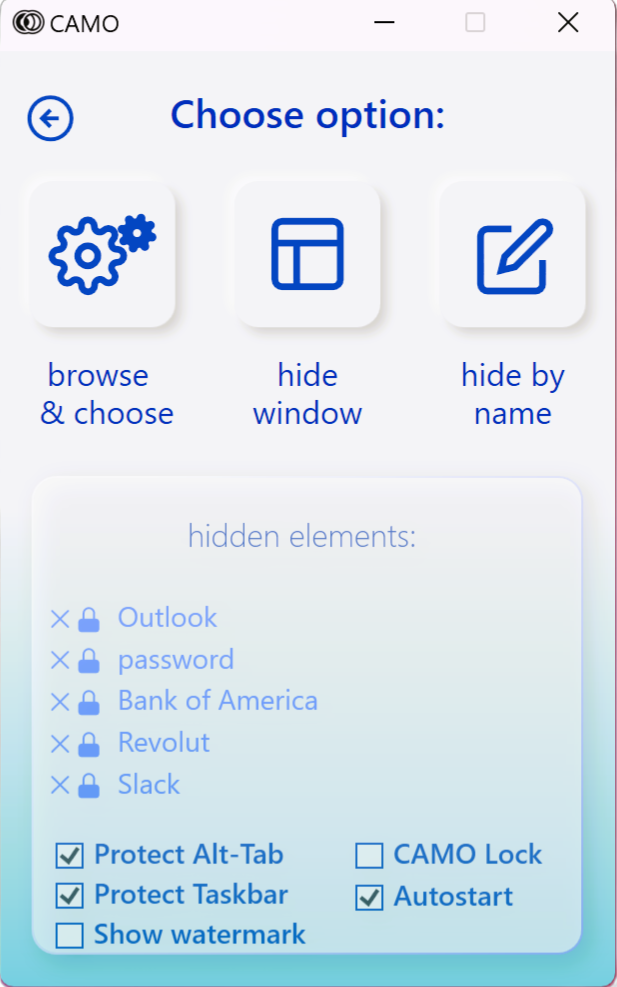617x987 pixels.
Task: Disable Protect Taskbar checkbox
Action: [x=69, y=895]
